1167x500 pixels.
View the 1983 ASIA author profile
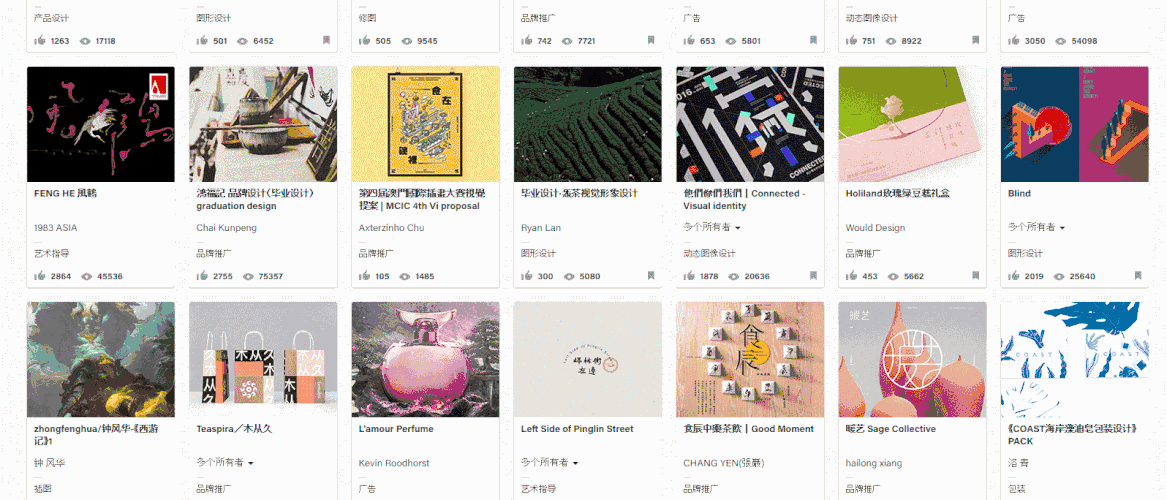tap(55, 228)
